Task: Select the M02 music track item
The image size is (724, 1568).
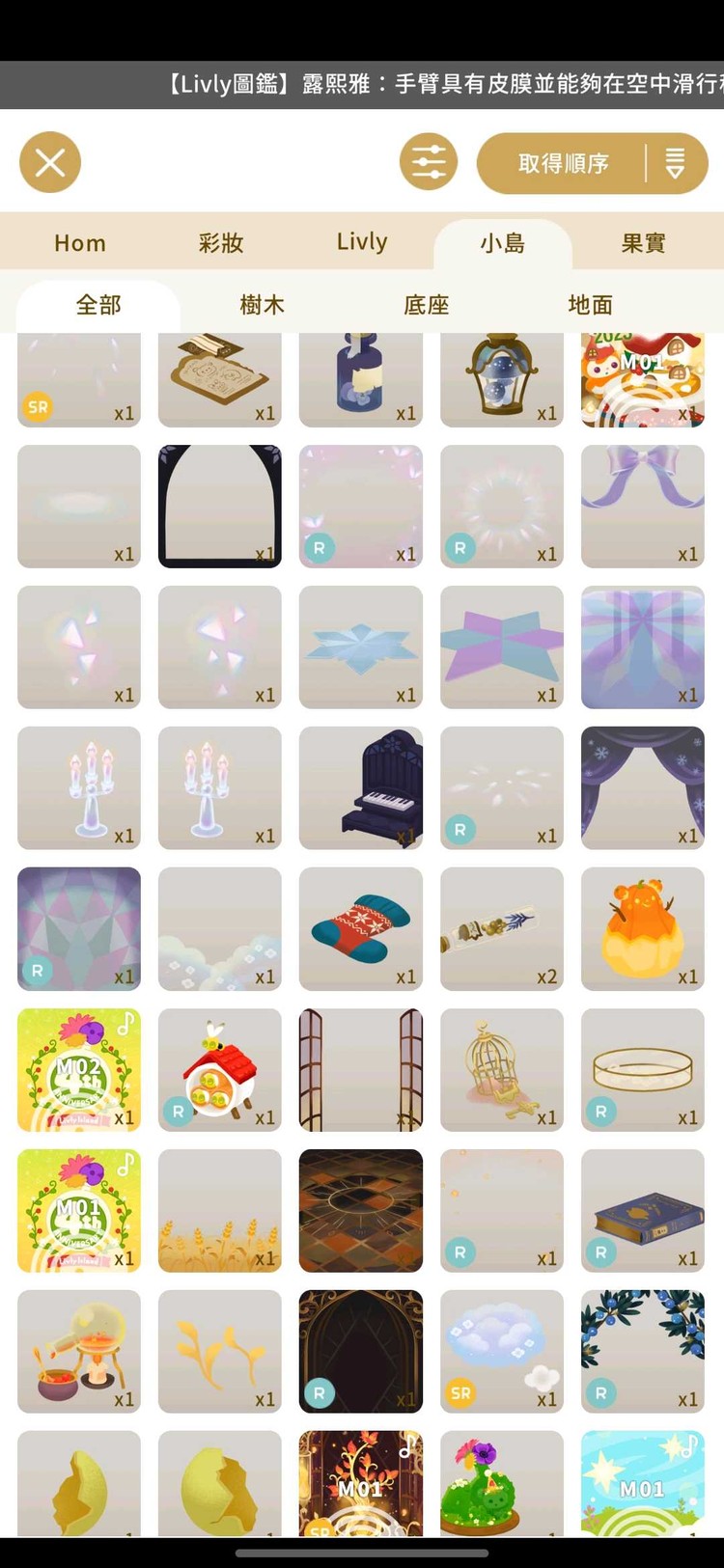Action: (79, 1069)
